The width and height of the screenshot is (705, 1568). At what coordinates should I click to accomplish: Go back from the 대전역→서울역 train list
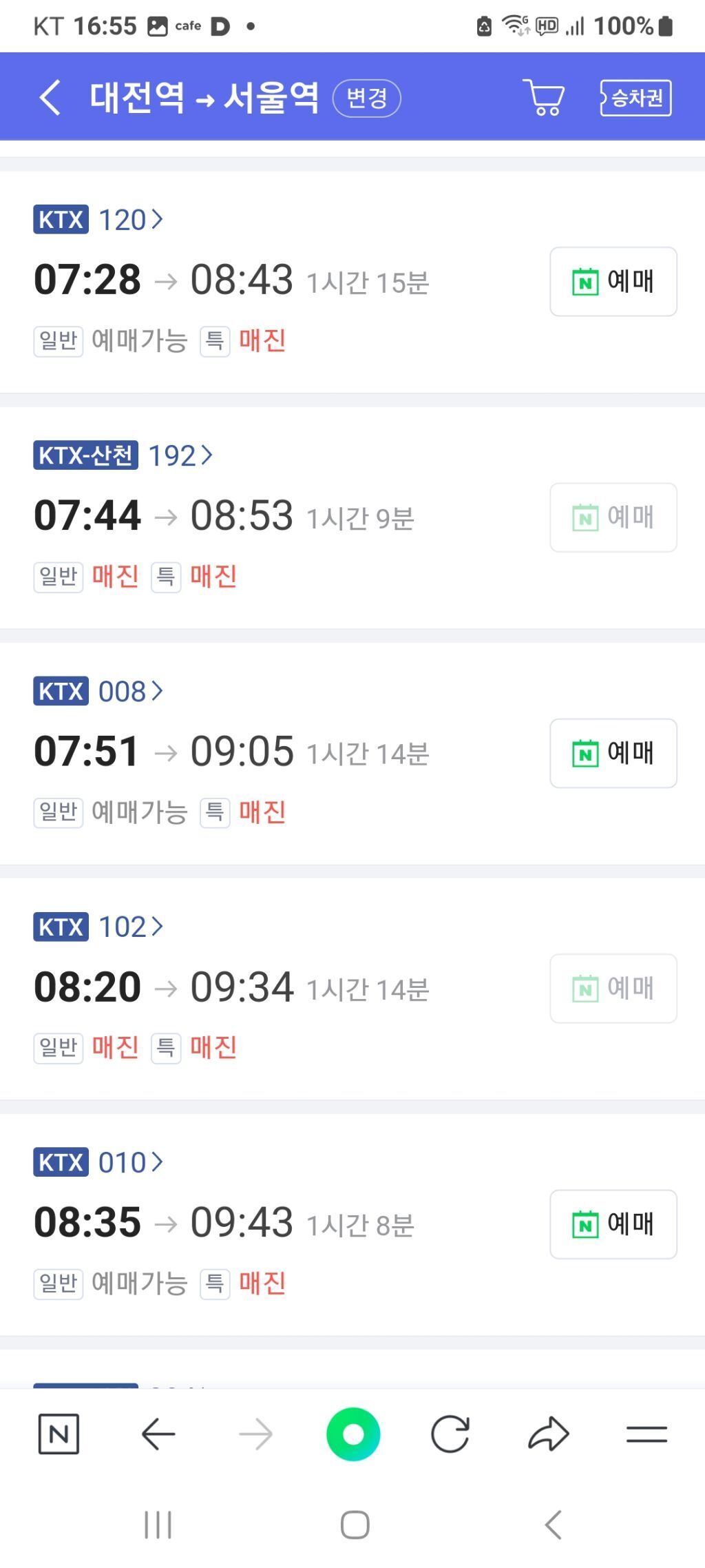(50, 97)
